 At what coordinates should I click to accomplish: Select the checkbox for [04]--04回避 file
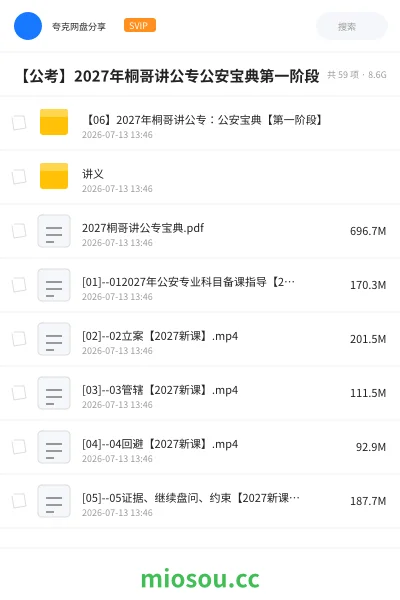[19, 447]
